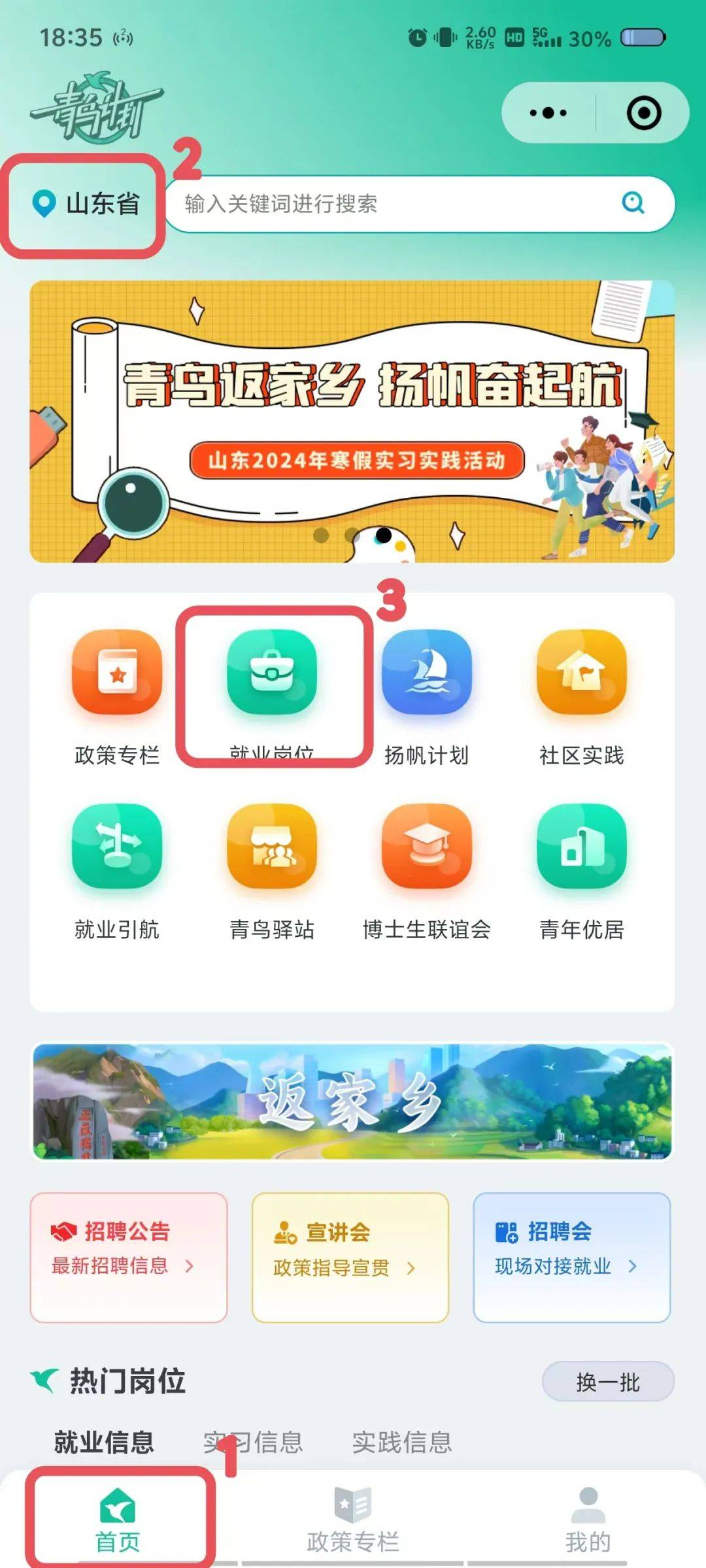
Task: Close the mini program with the circle button
Action: pos(643,113)
